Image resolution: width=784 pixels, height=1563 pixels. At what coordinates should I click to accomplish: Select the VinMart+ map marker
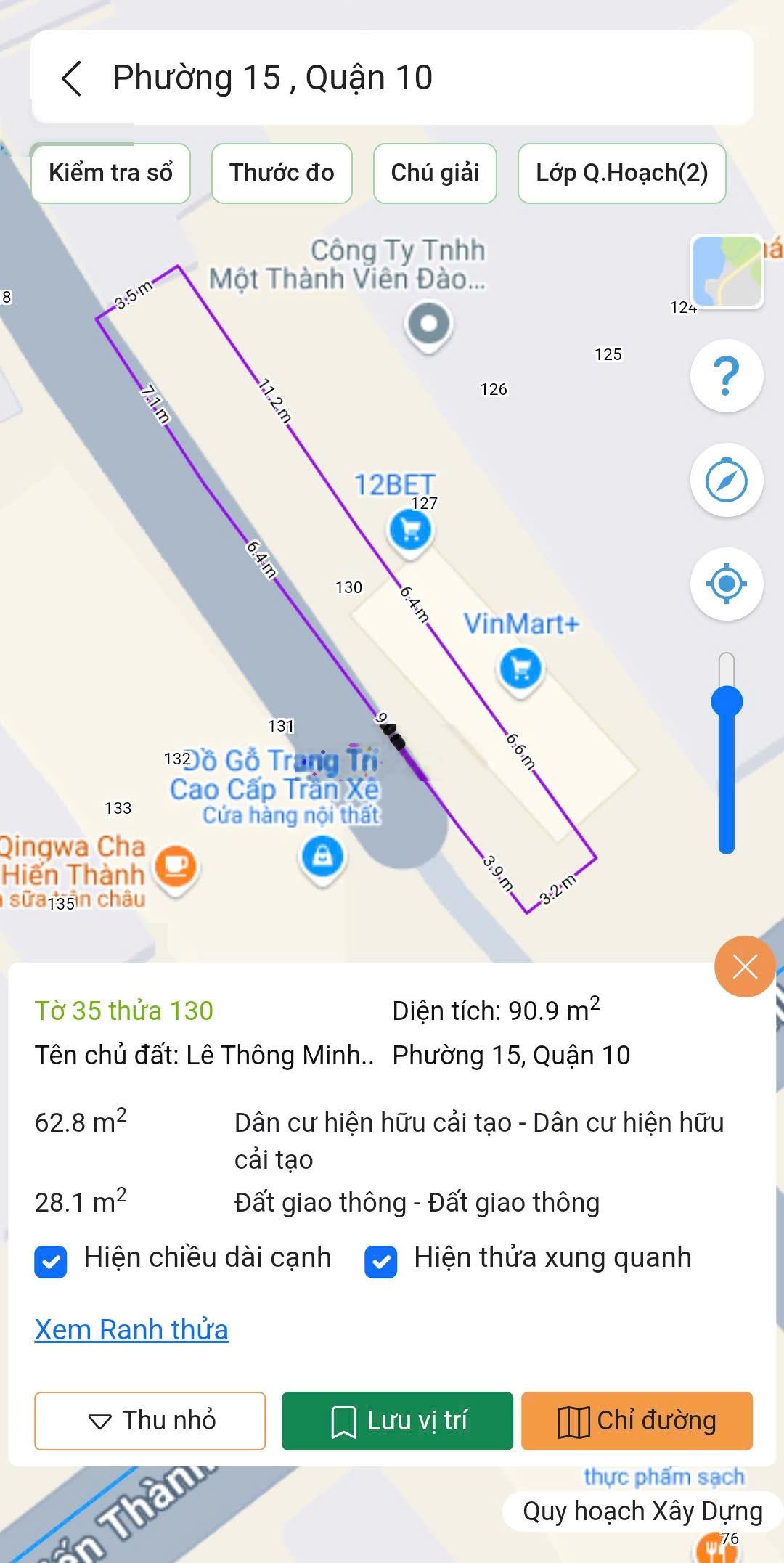point(520,669)
